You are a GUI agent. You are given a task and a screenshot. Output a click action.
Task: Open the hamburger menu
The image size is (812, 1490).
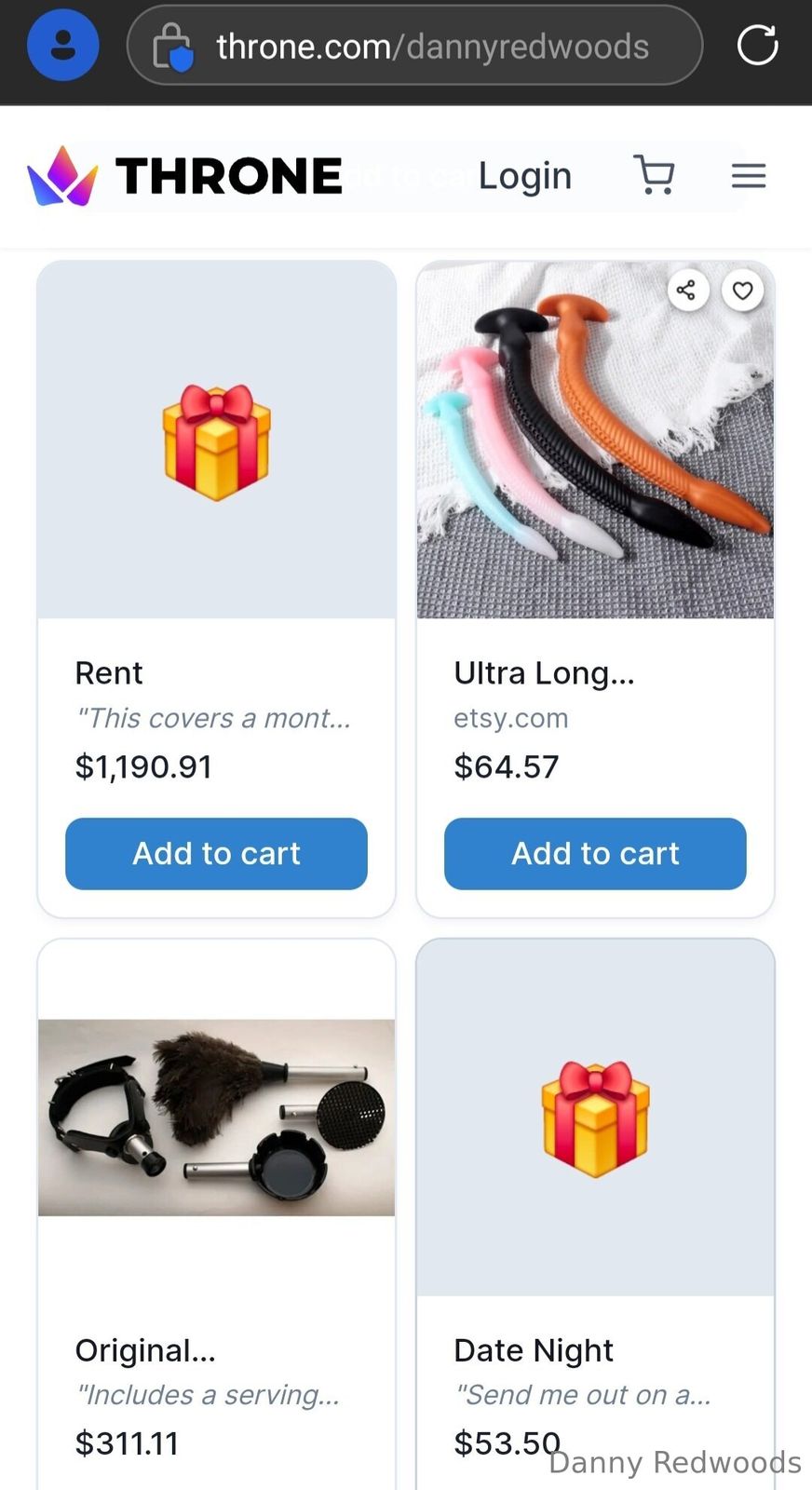(x=748, y=175)
